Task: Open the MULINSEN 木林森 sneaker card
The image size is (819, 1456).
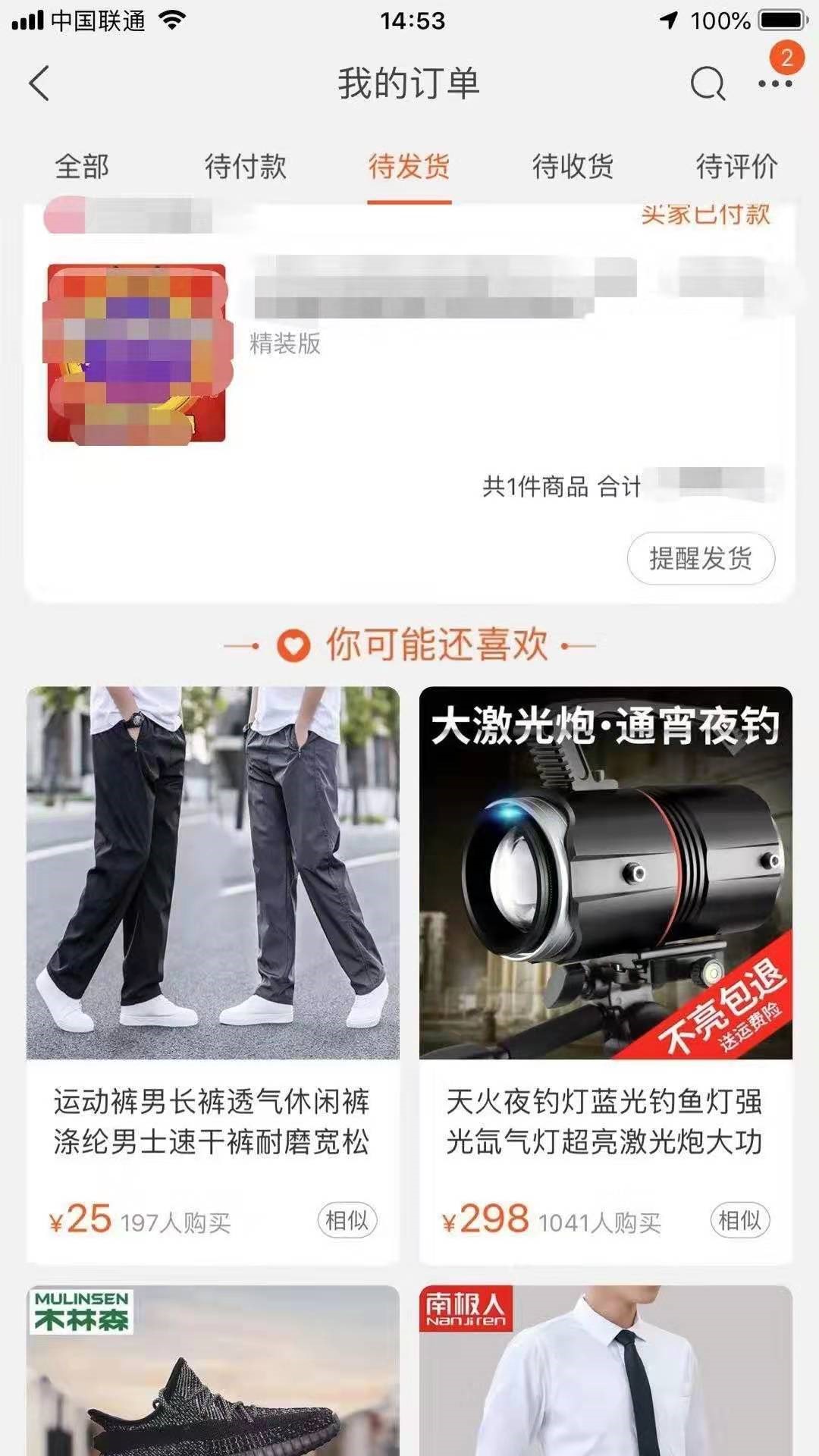Action: click(212, 1373)
